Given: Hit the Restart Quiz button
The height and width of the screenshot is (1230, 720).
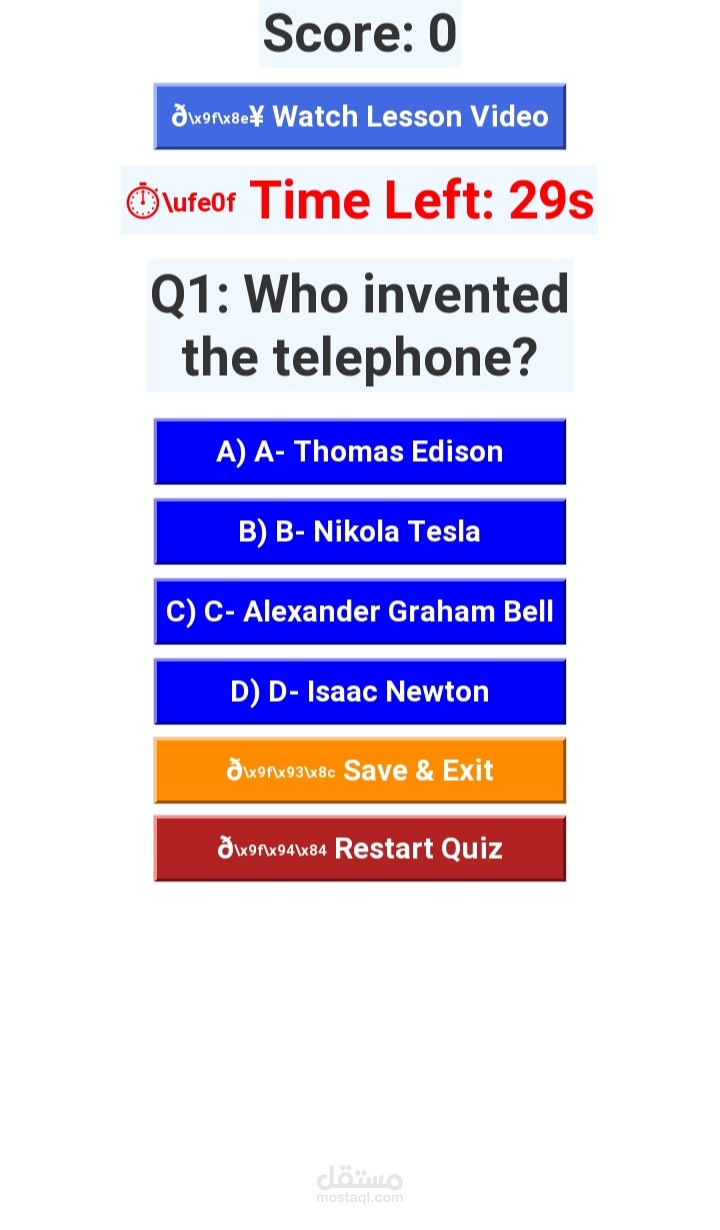Looking at the screenshot, I should (360, 849).
